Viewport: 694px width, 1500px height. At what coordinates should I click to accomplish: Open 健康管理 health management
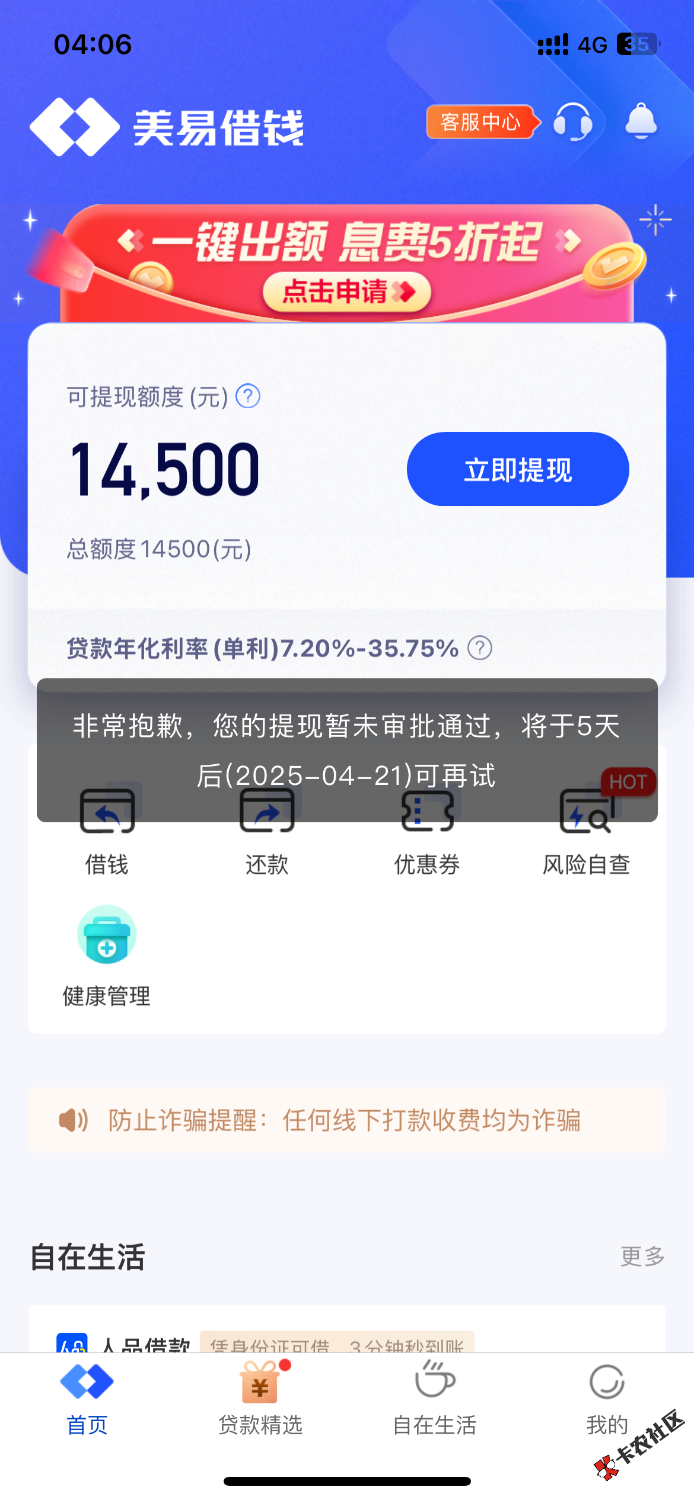point(107,955)
